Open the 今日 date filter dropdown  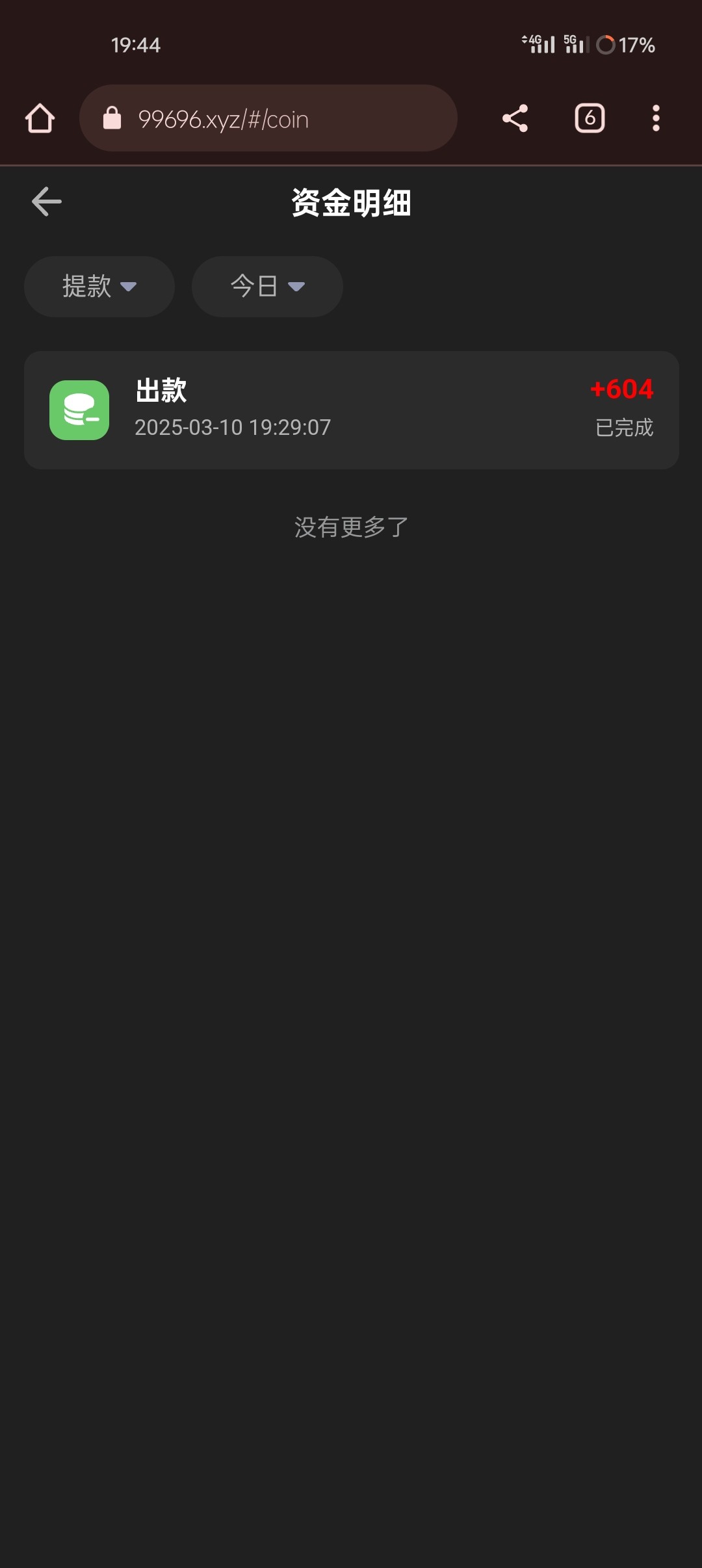click(267, 287)
